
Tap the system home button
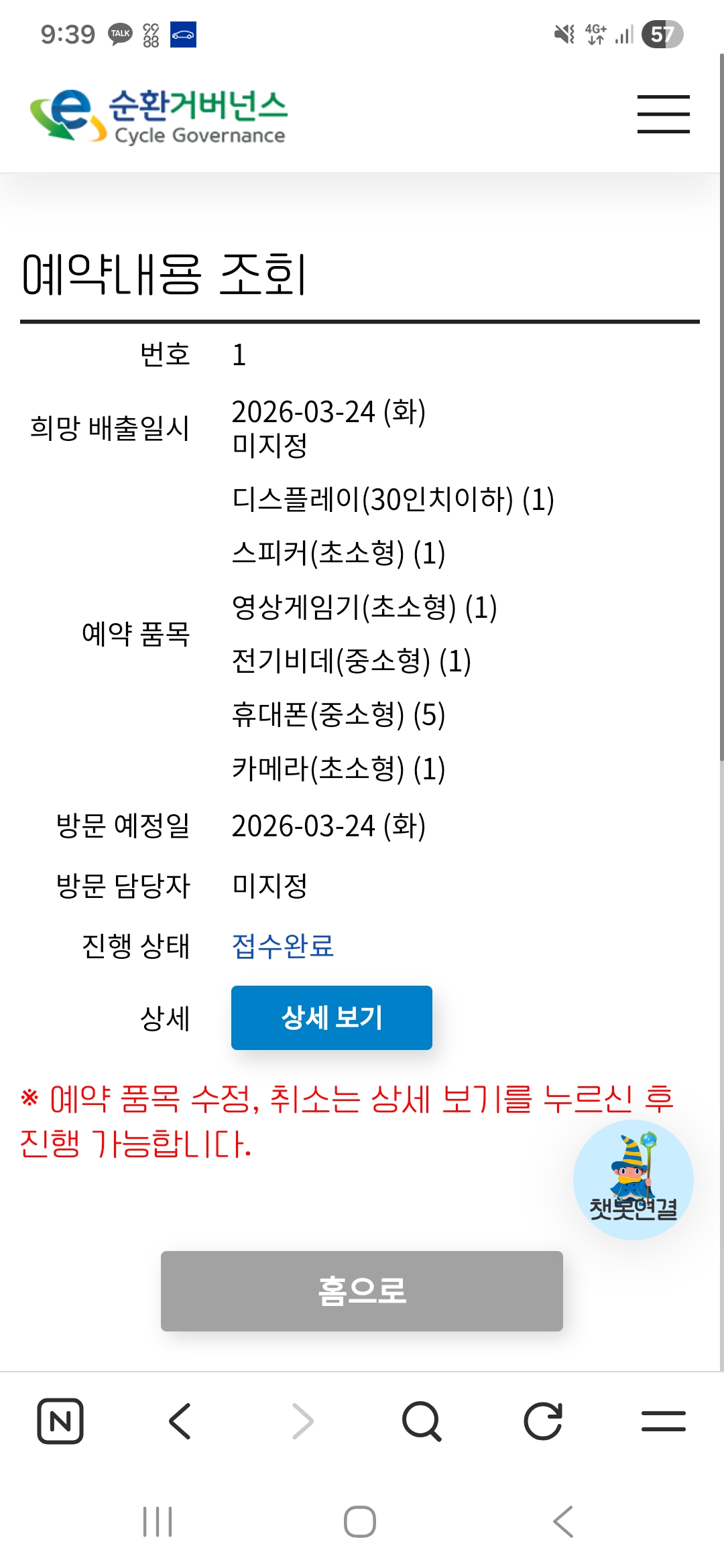[x=360, y=1521]
